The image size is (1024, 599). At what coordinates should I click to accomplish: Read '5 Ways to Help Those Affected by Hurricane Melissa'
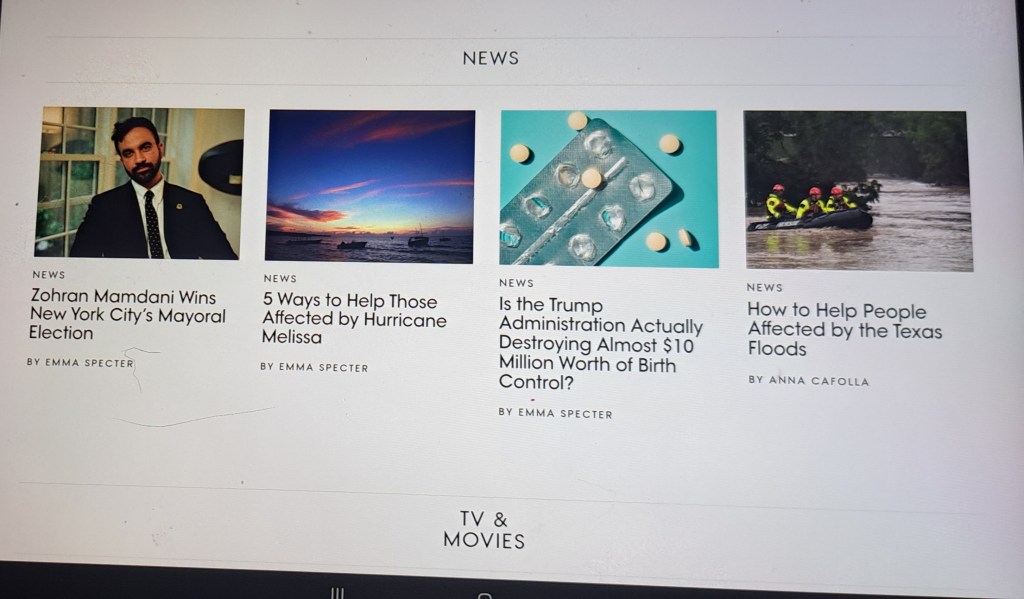[354, 319]
